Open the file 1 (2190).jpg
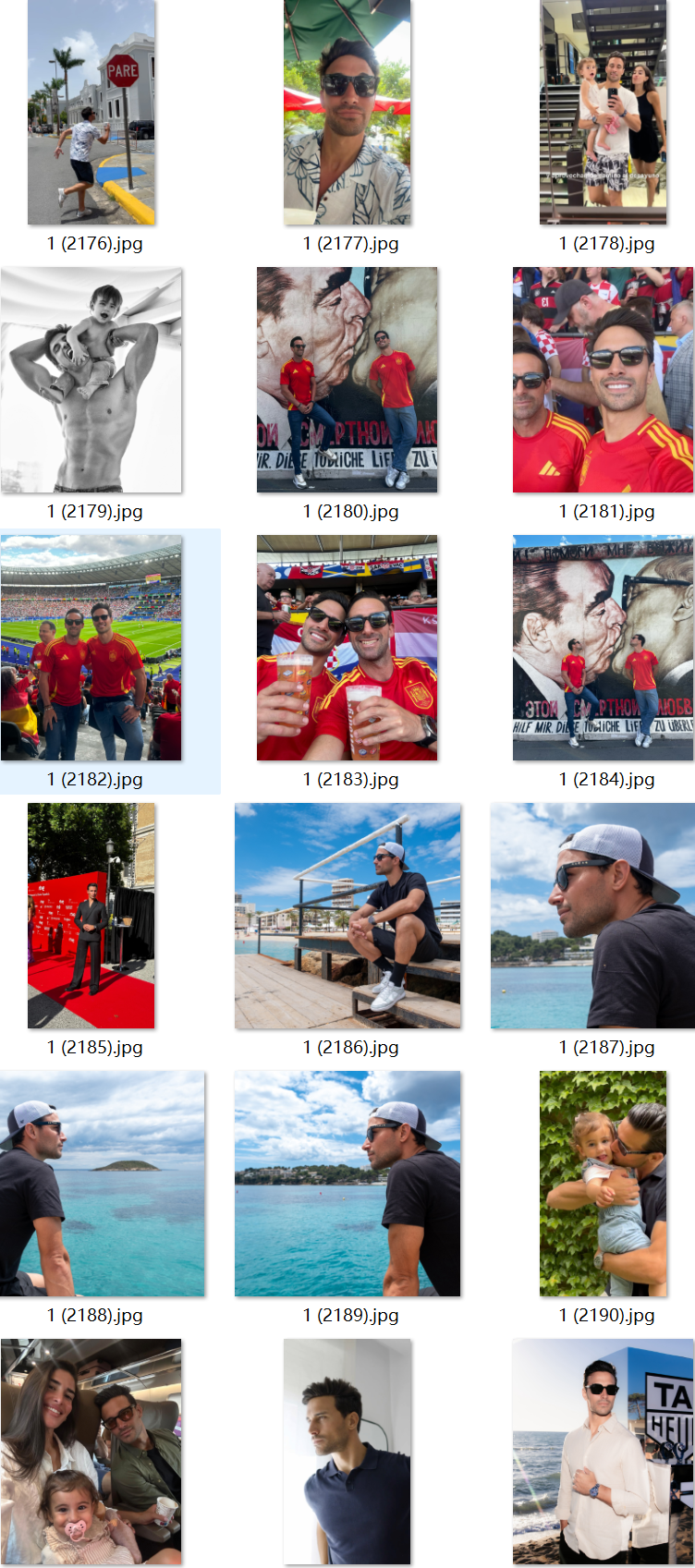Screen dimensions: 695x1568 (x=604, y=1184)
